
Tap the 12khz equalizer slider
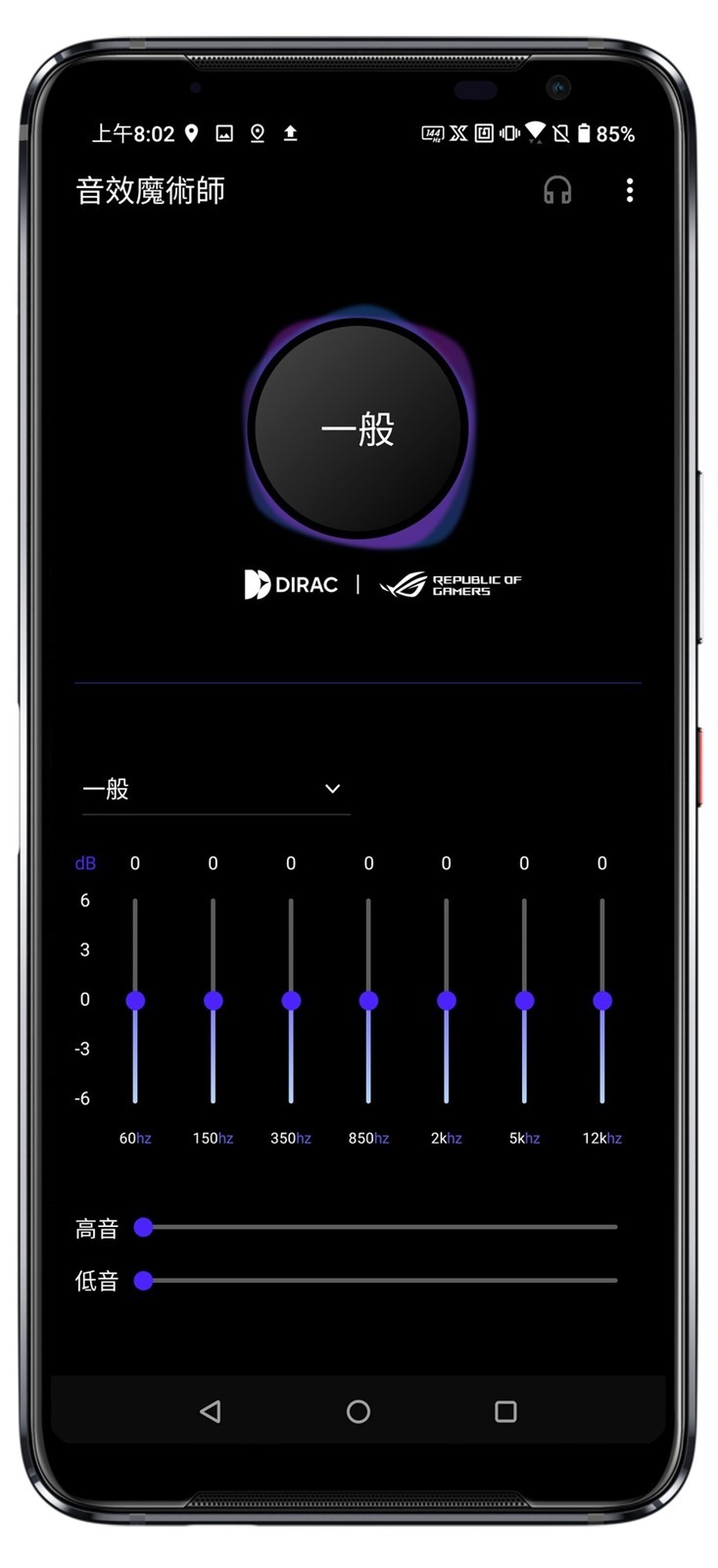[602, 1001]
